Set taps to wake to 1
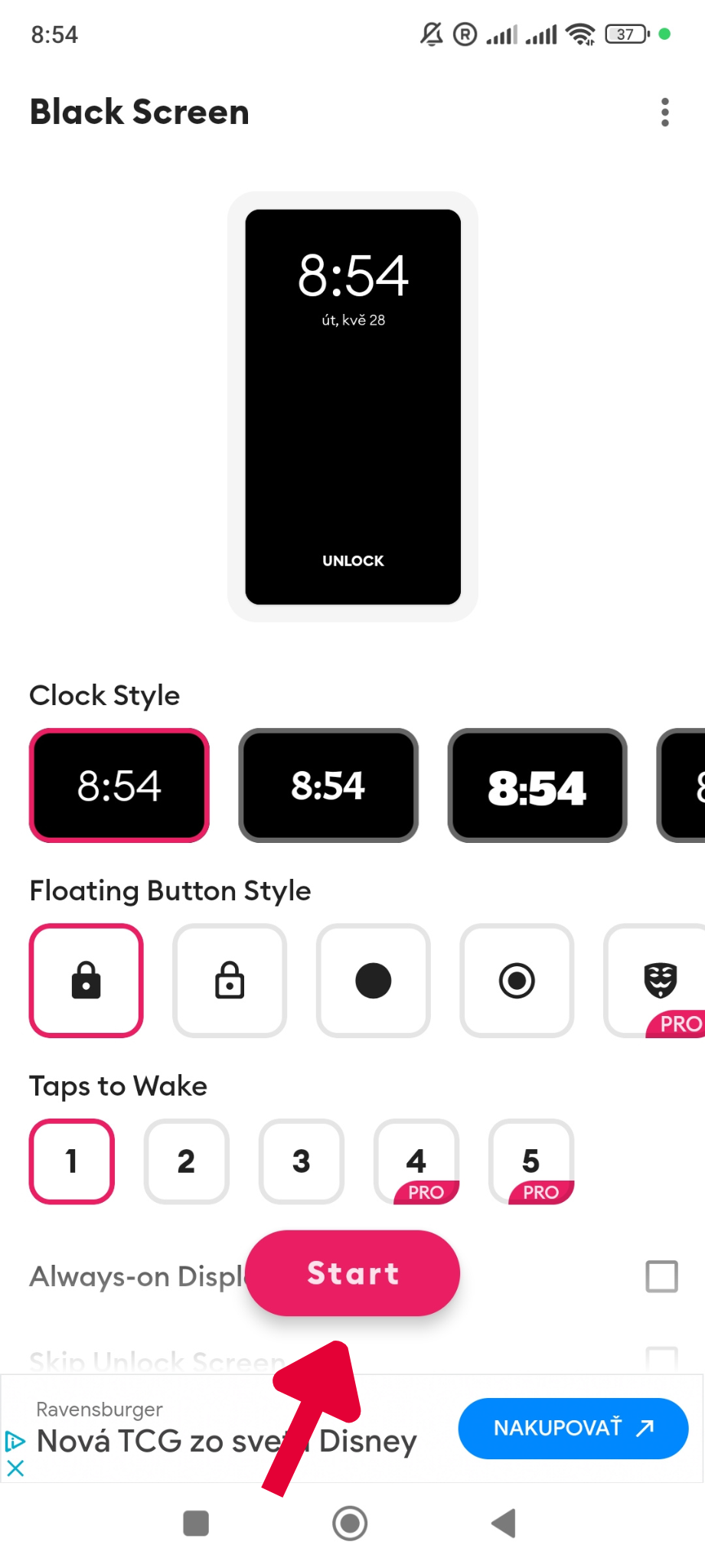Image resolution: width=705 pixels, height=1568 pixels. pyautogui.click(x=72, y=1161)
